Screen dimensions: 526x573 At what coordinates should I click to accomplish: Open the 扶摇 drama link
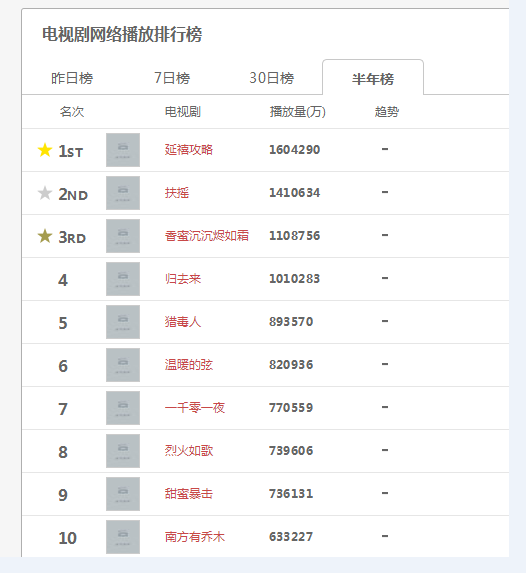(177, 193)
